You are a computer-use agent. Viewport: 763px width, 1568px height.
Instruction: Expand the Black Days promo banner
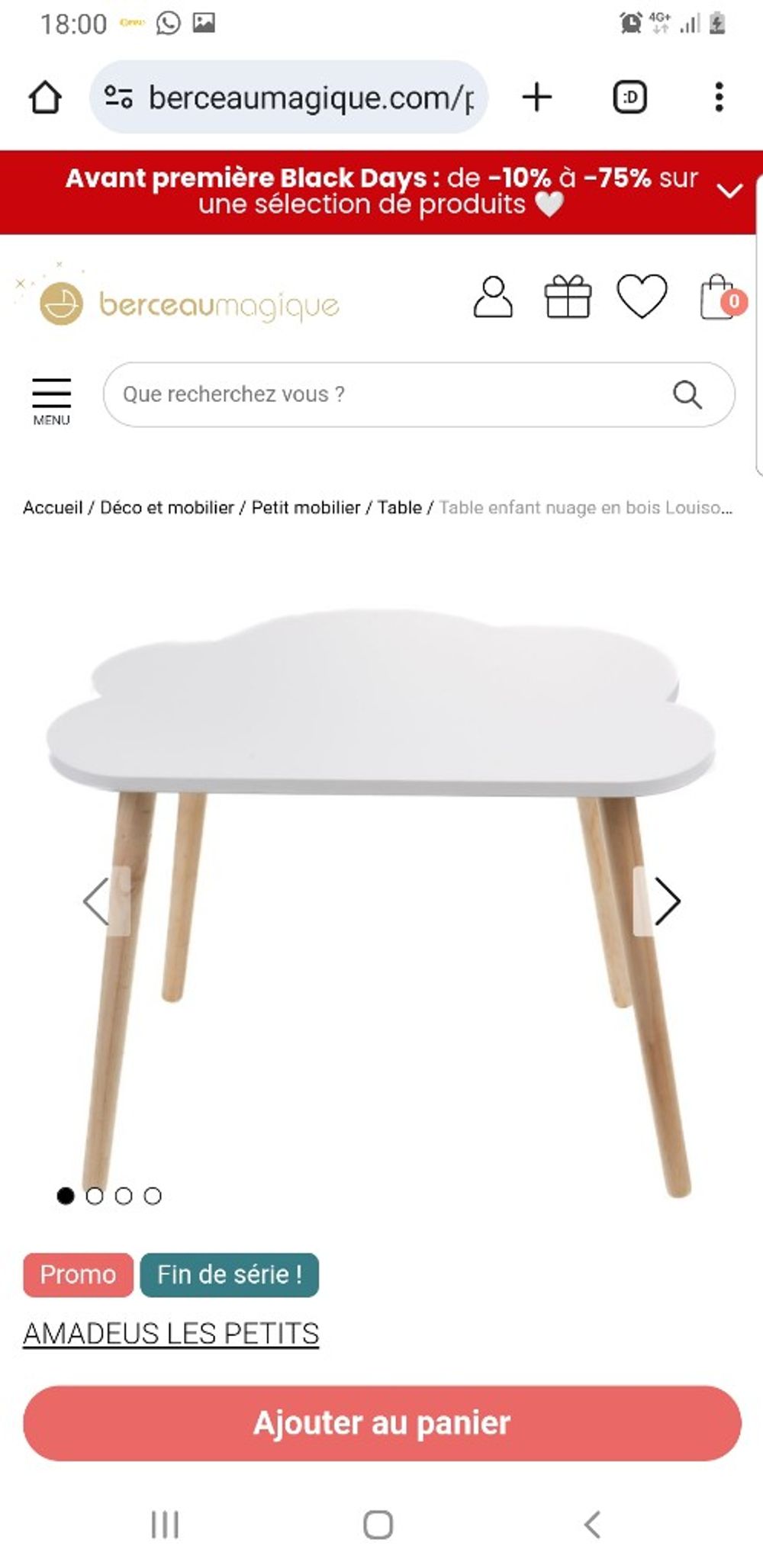[x=729, y=191]
